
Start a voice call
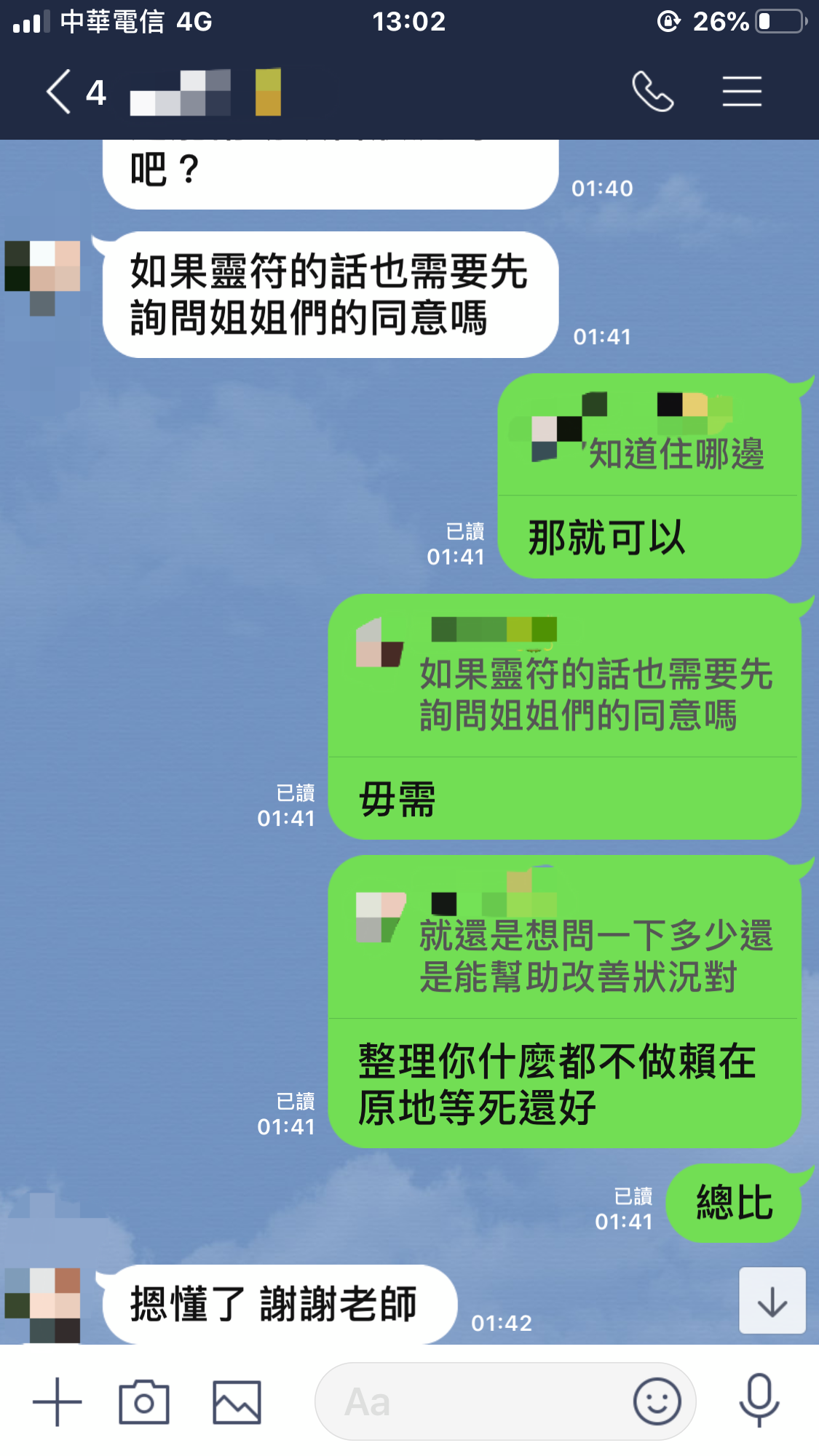tap(652, 92)
